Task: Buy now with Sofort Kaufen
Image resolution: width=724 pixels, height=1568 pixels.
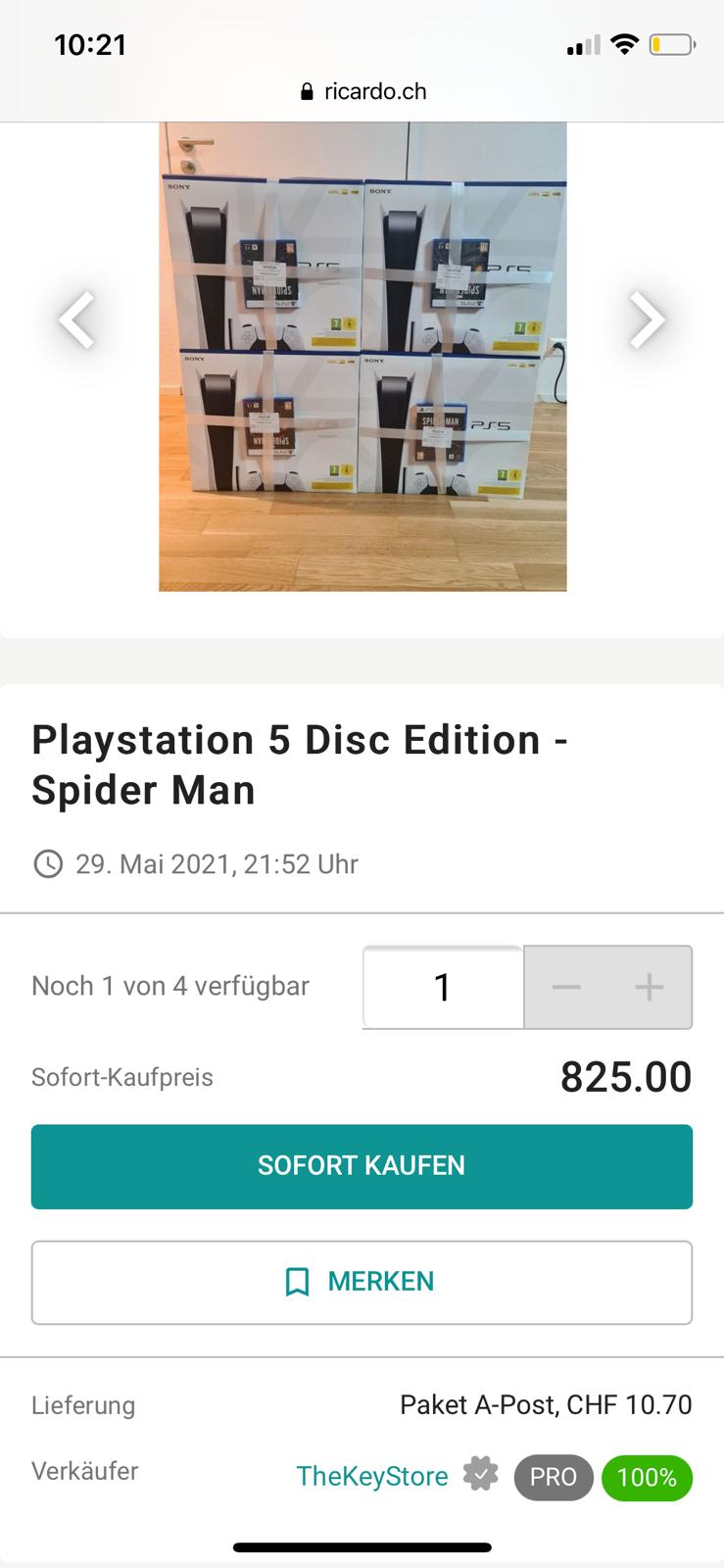Action: 362,1166
